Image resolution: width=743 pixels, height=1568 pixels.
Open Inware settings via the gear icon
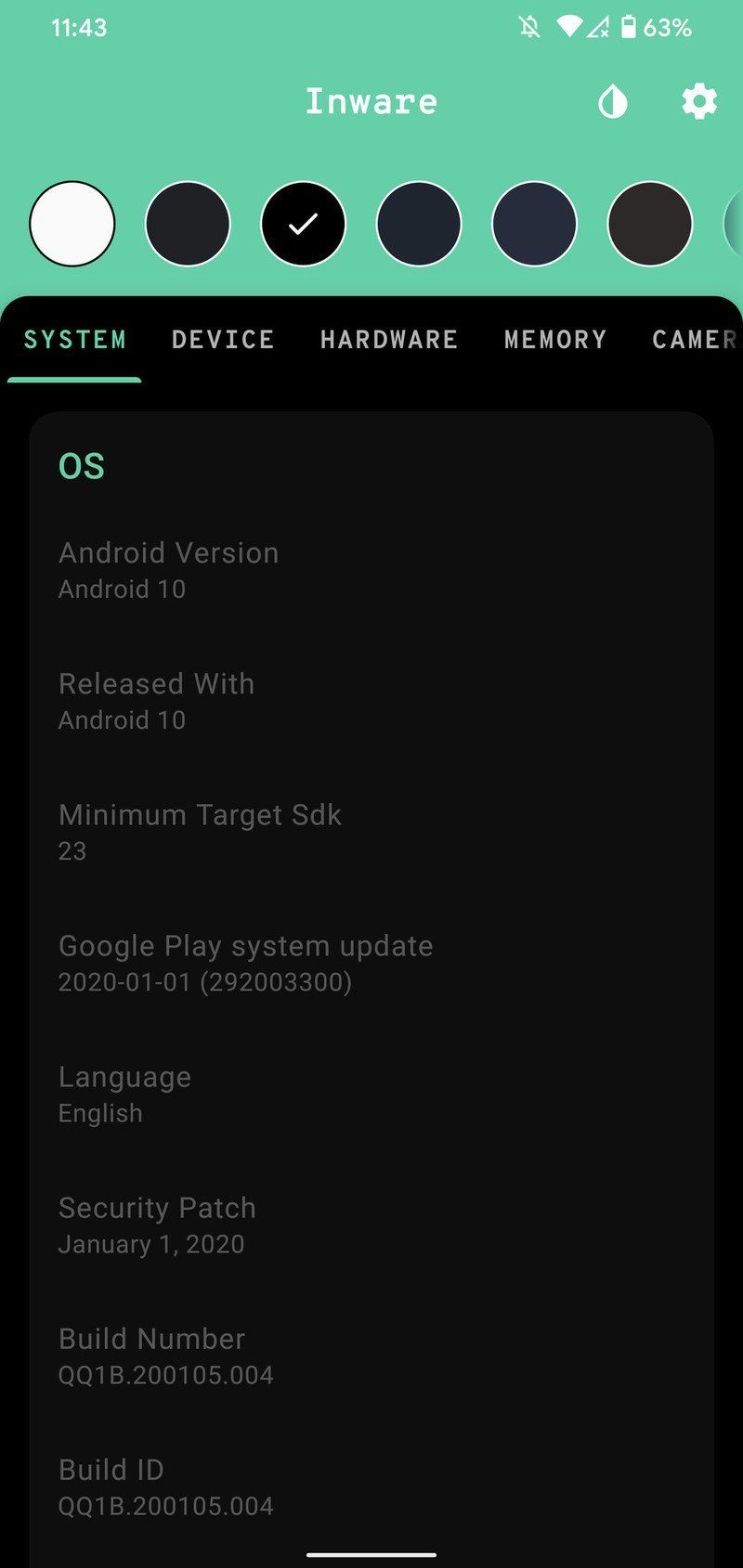pos(697,102)
